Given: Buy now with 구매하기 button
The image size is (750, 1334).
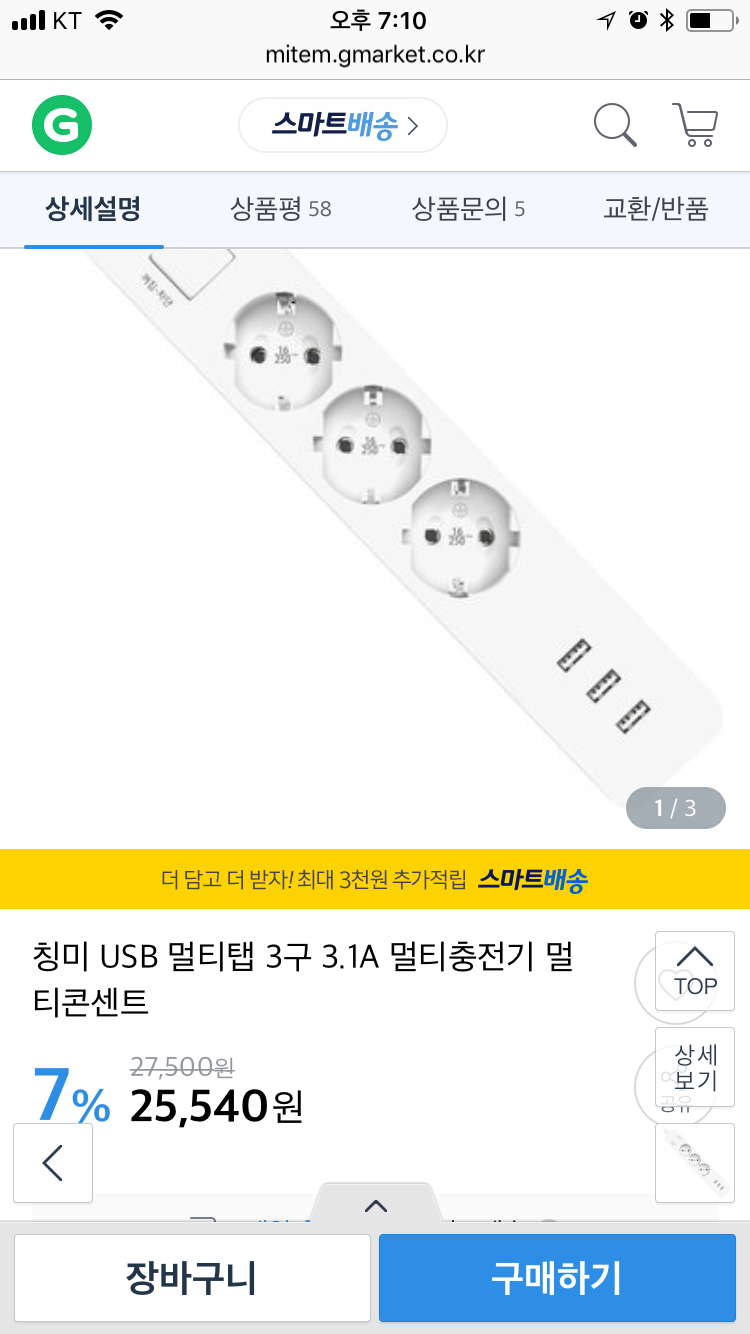Looking at the screenshot, I should 557,1277.
